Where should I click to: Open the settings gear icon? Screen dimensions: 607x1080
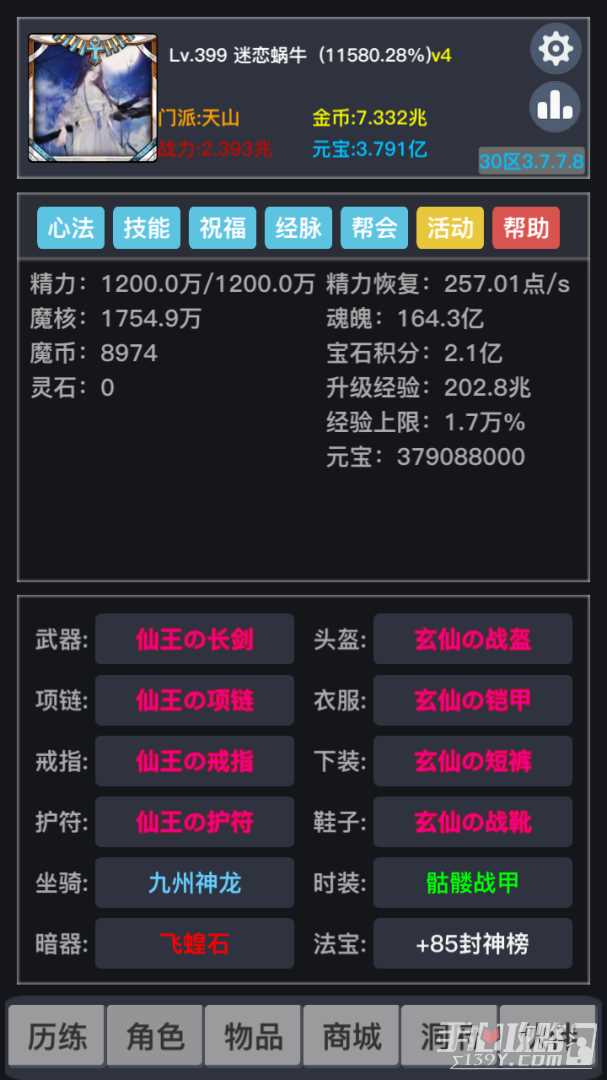pyautogui.click(x=555, y=48)
